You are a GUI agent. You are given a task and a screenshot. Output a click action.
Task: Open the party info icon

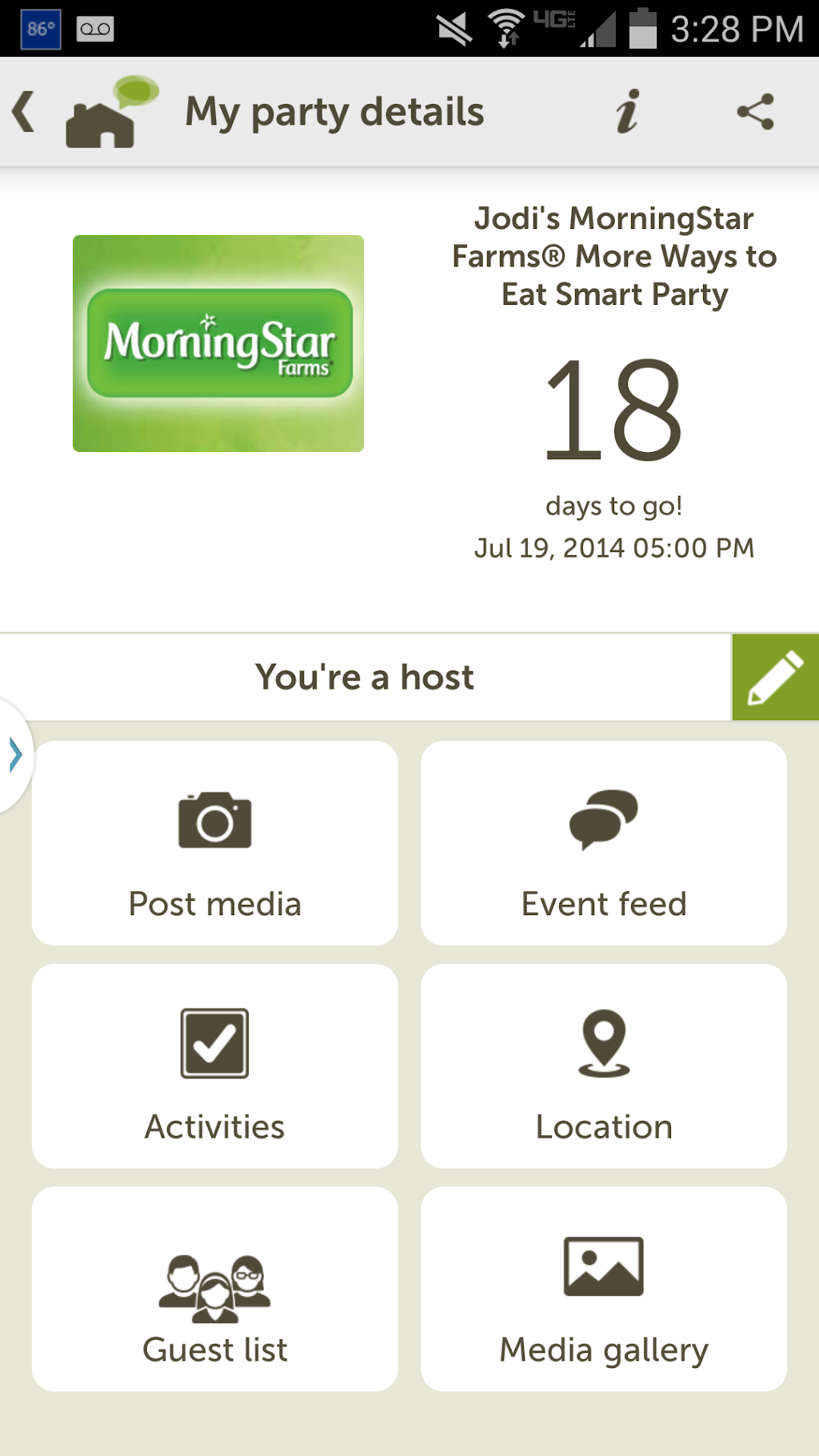point(629,112)
